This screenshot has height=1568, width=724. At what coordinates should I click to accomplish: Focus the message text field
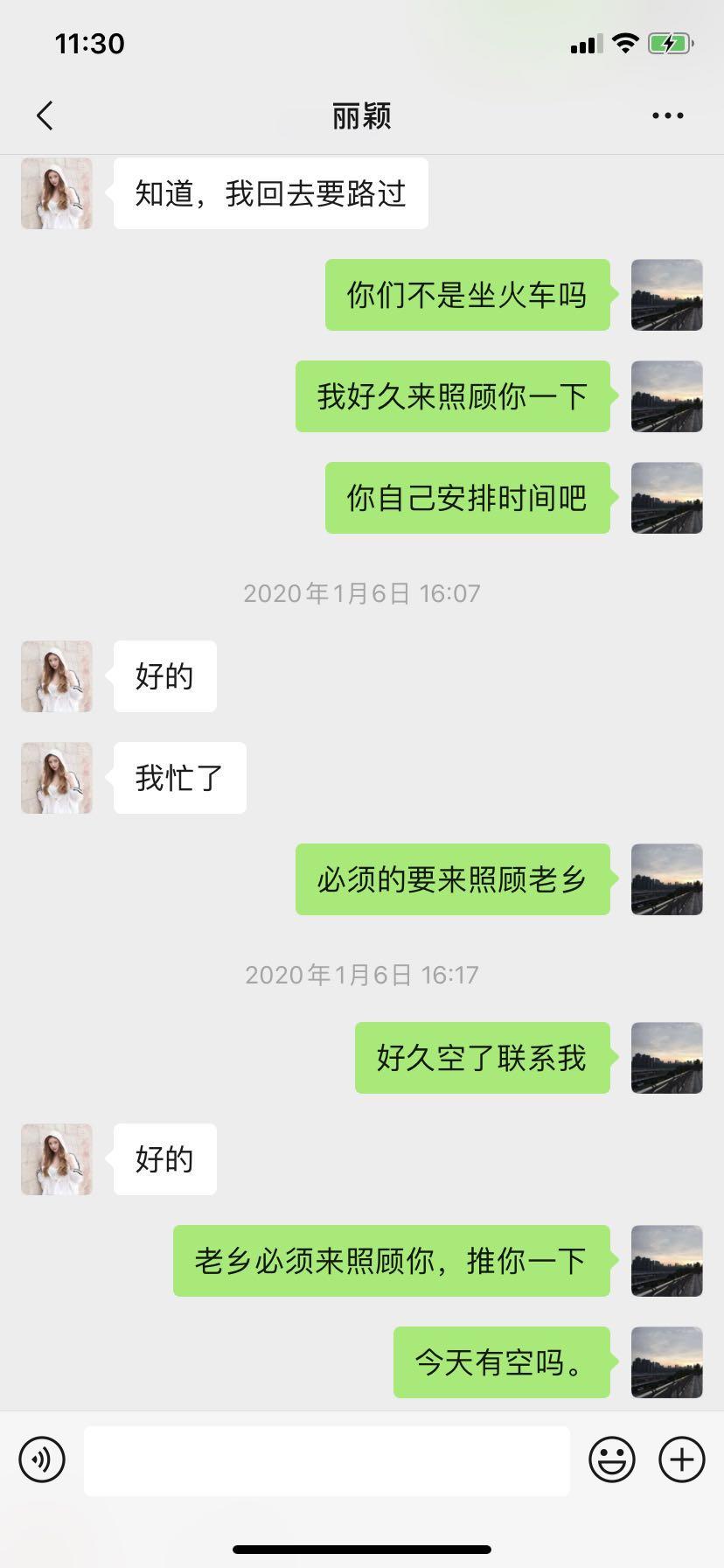point(326,1460)
